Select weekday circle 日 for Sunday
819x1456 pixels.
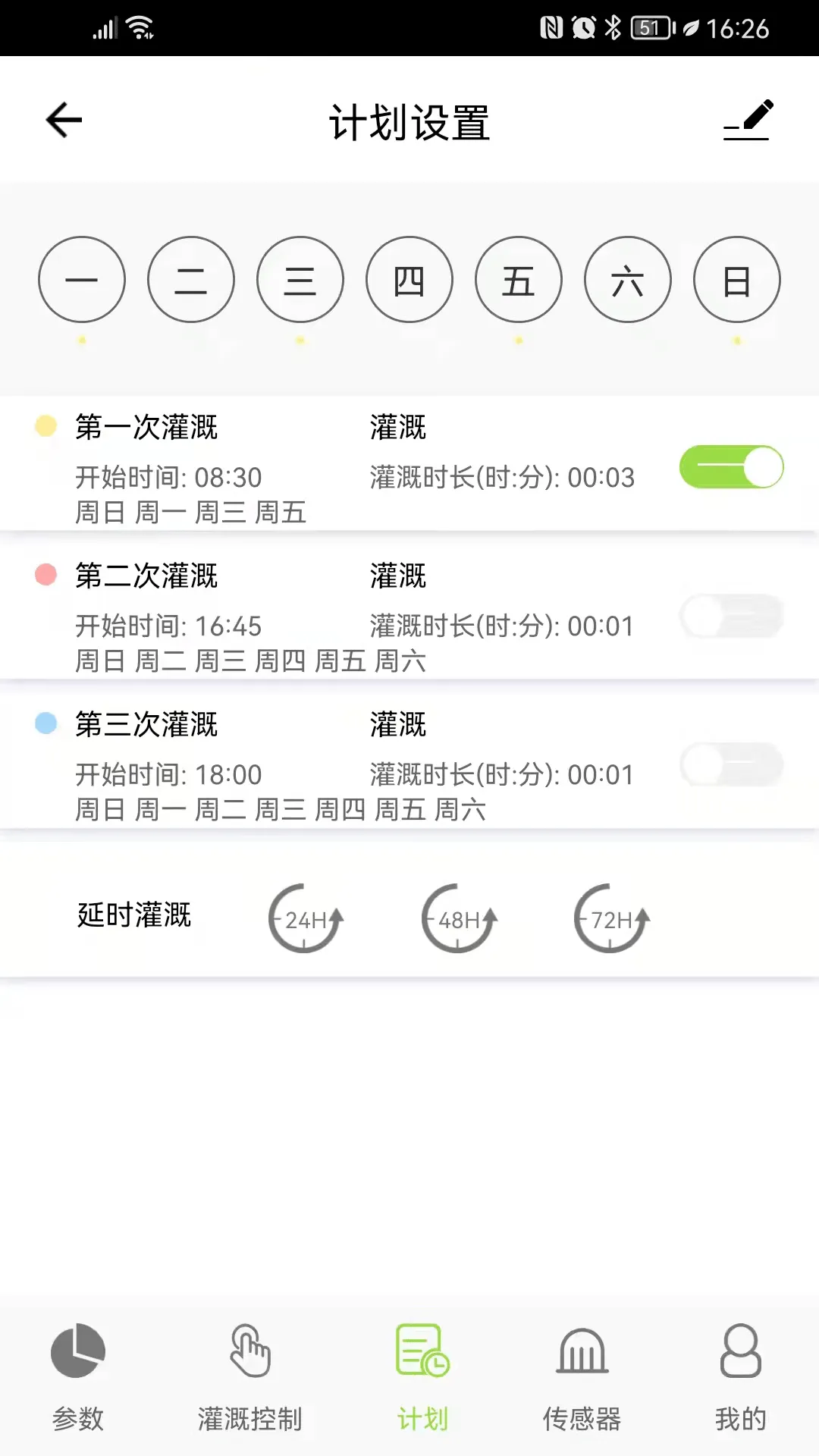(x=736, y=279)
